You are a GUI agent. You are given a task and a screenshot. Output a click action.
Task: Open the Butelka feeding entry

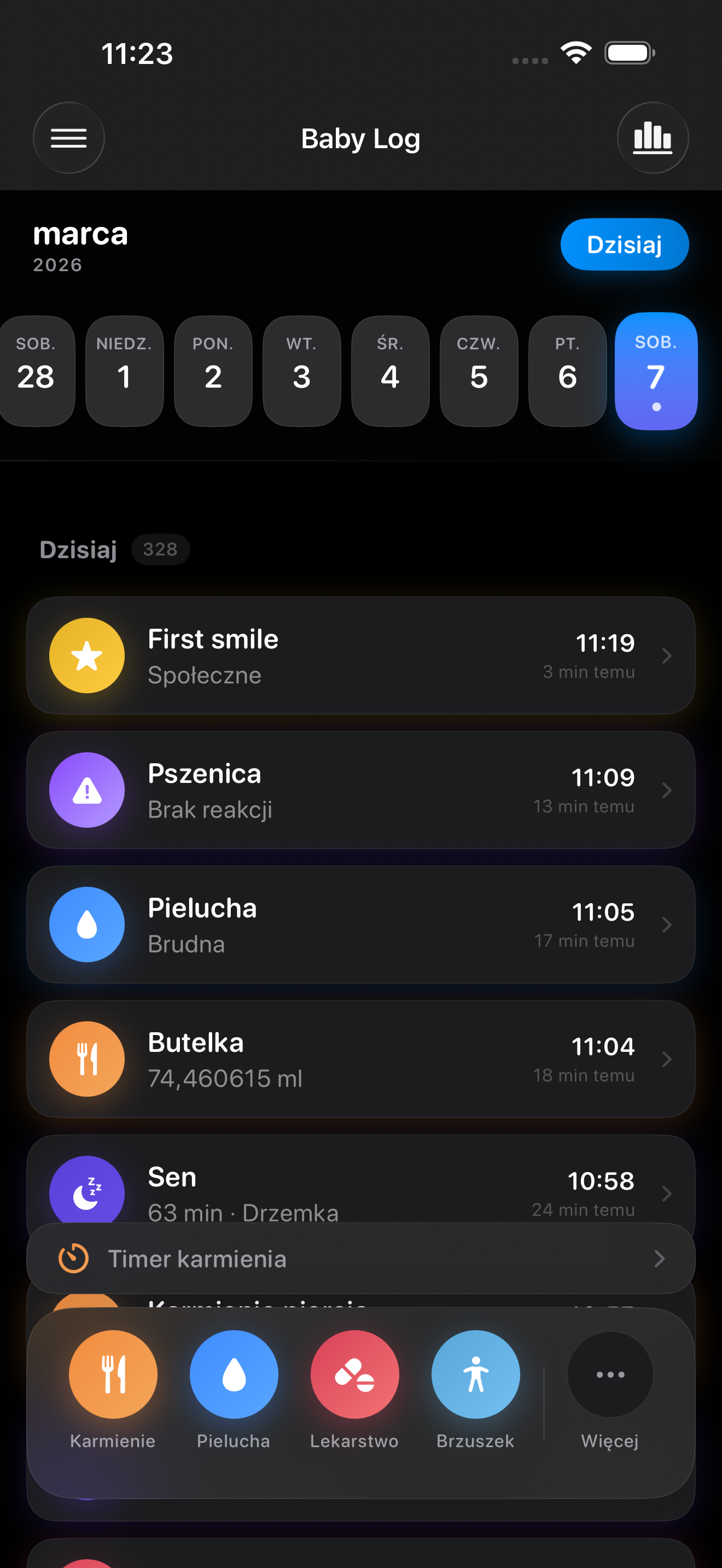coord(360,1059)
